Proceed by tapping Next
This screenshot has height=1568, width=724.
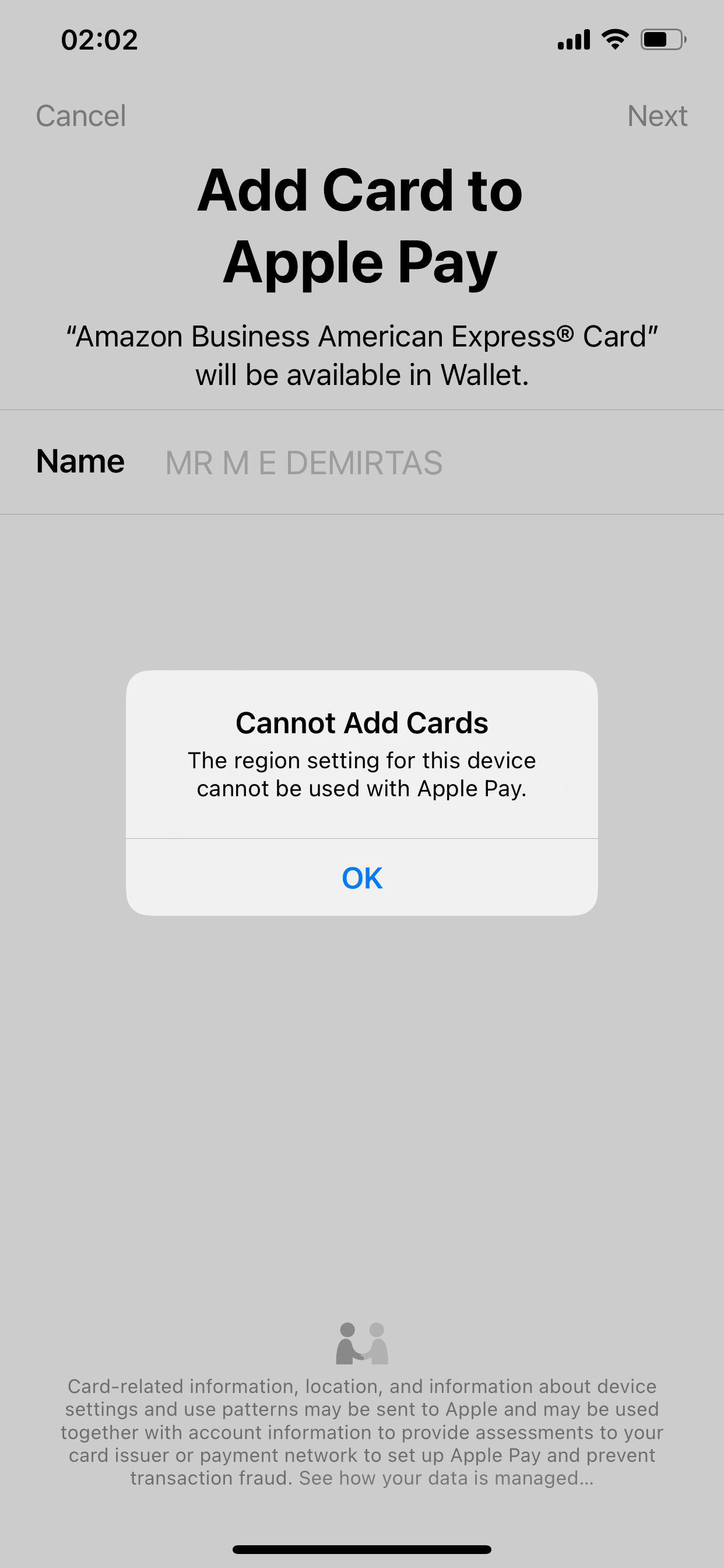pos(657,116)
